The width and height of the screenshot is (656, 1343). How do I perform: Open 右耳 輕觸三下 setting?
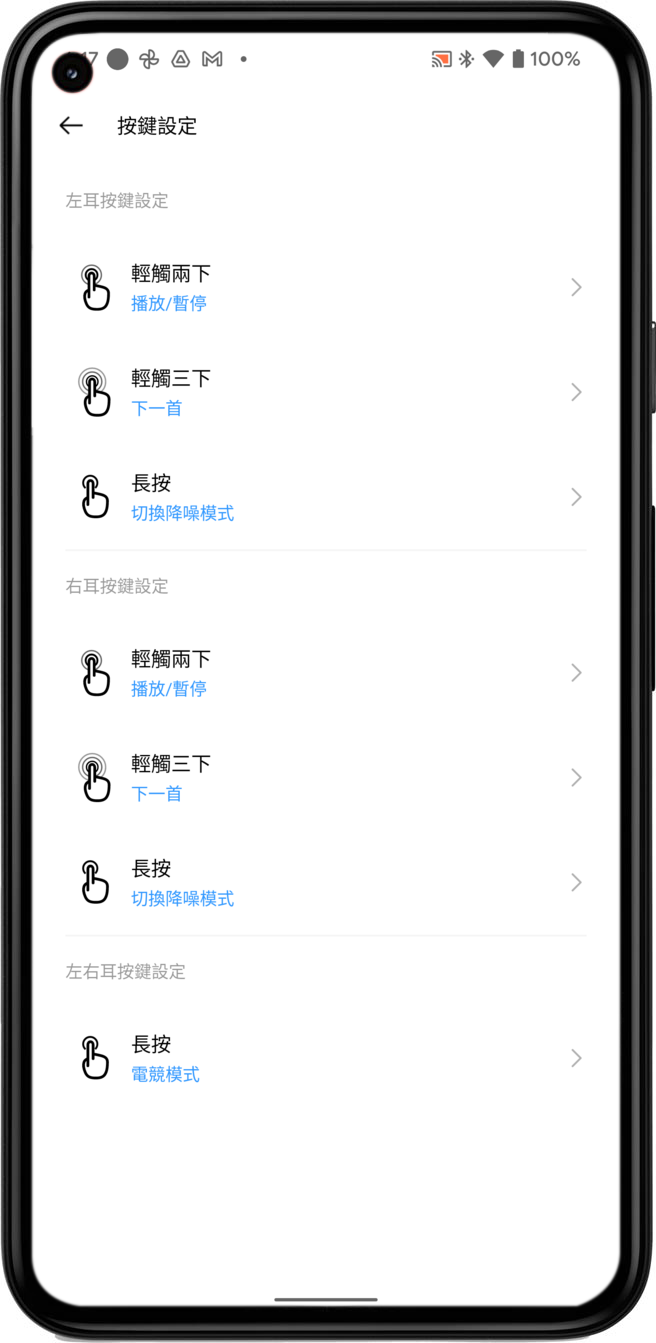point(326,778)
